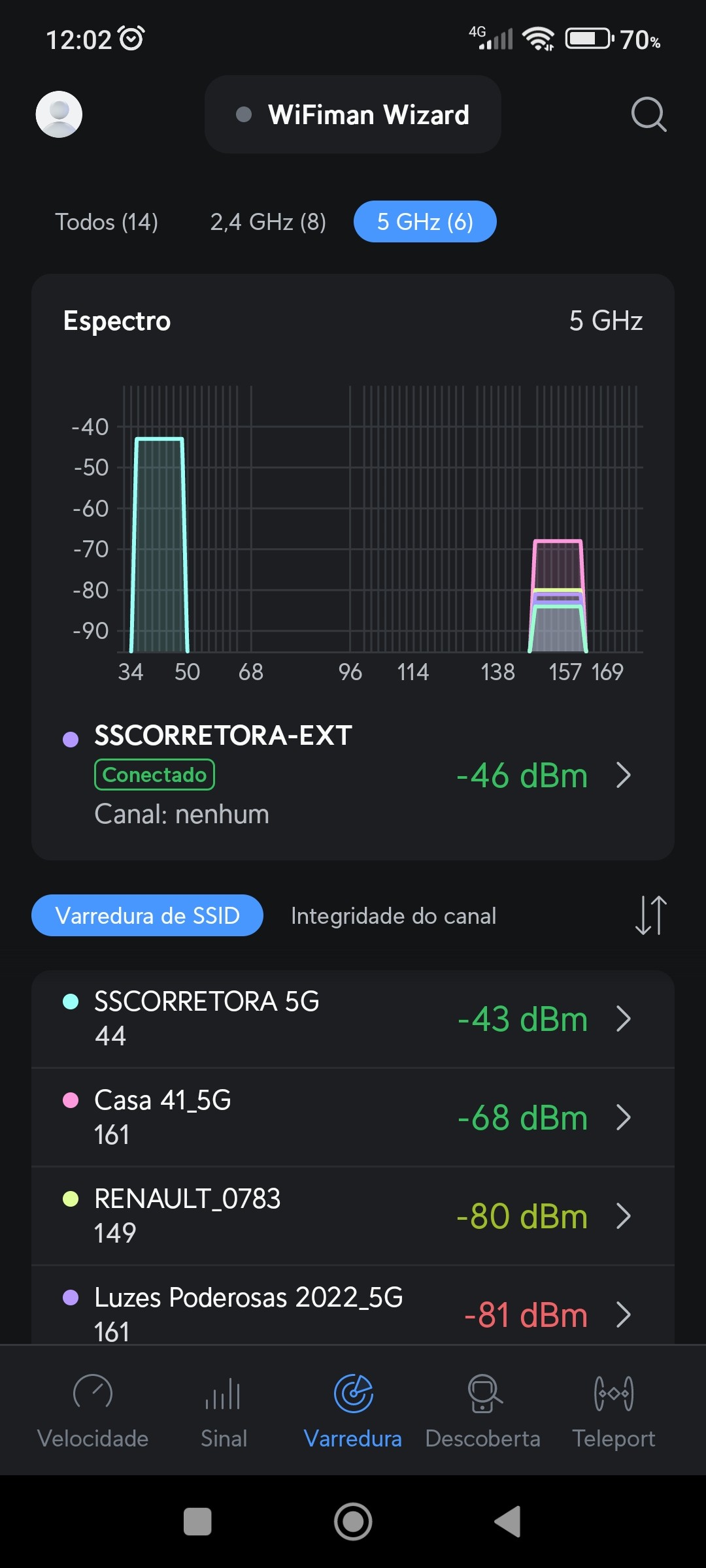The height and width of the screenshot is (1568, 706).
Task: Select the Varredura tab
Action: (353, 1411)
